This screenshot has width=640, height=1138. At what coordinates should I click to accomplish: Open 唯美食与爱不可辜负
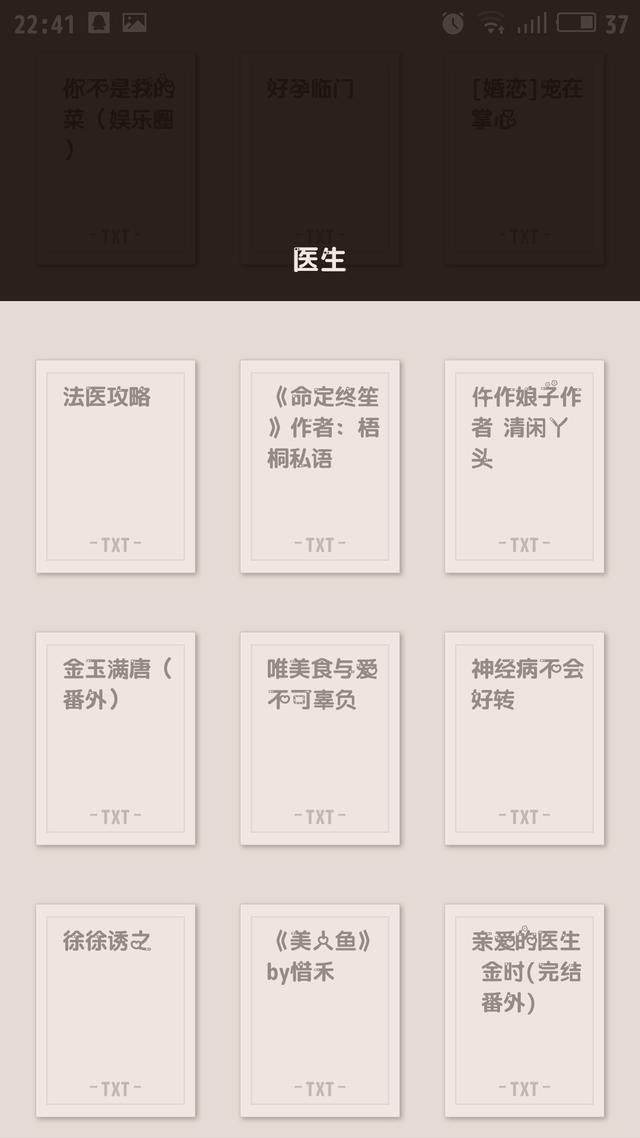320,738
